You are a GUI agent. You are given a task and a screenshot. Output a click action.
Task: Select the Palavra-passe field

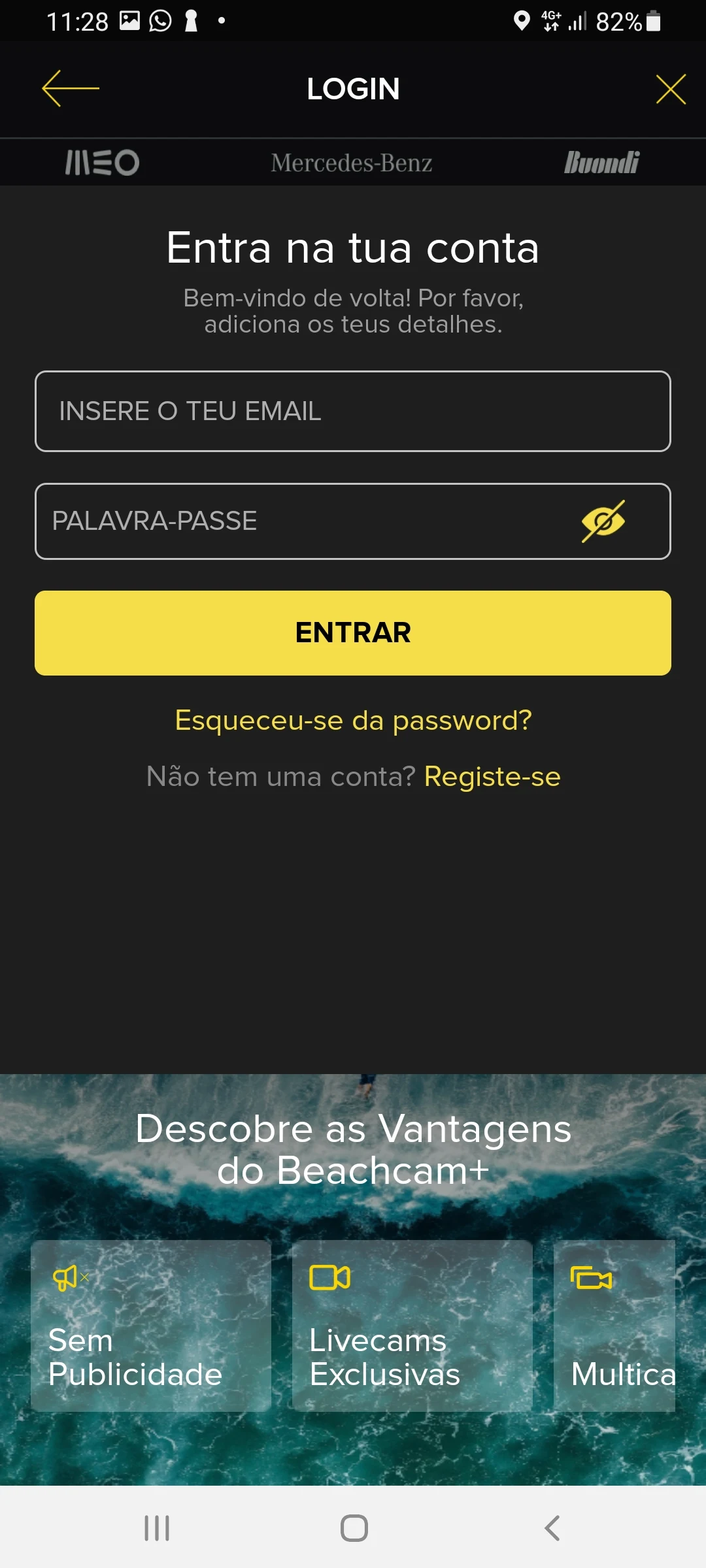(x=301, y=521)
